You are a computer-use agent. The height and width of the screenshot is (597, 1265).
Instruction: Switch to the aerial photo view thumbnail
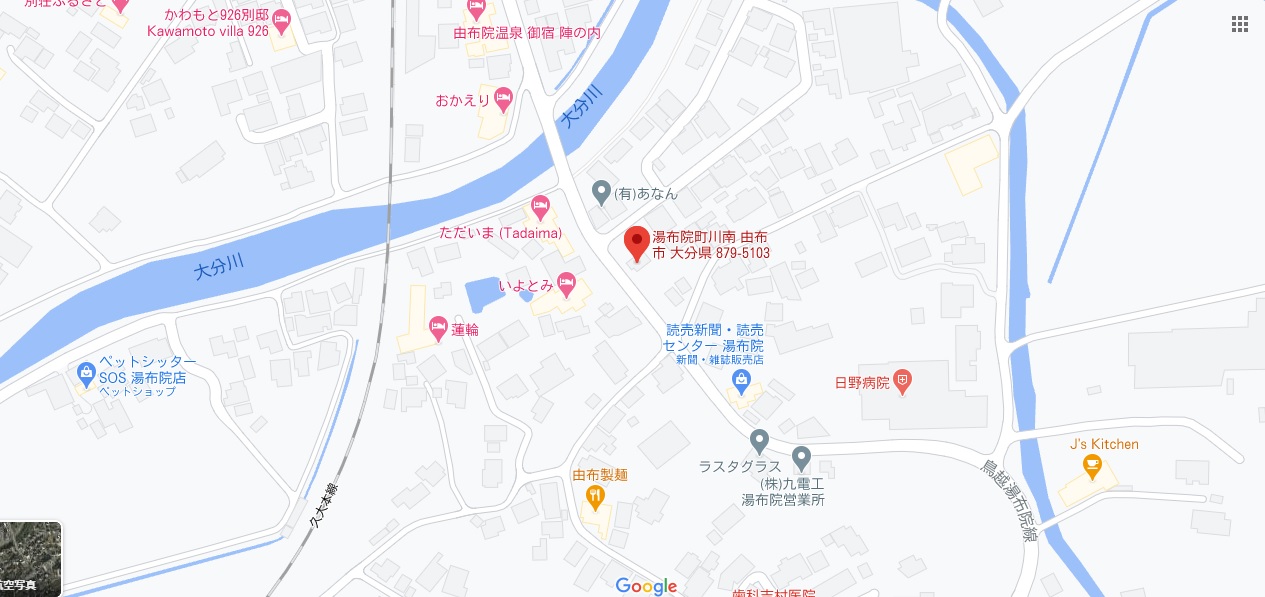pyautogui.click(x=31, y=558)
